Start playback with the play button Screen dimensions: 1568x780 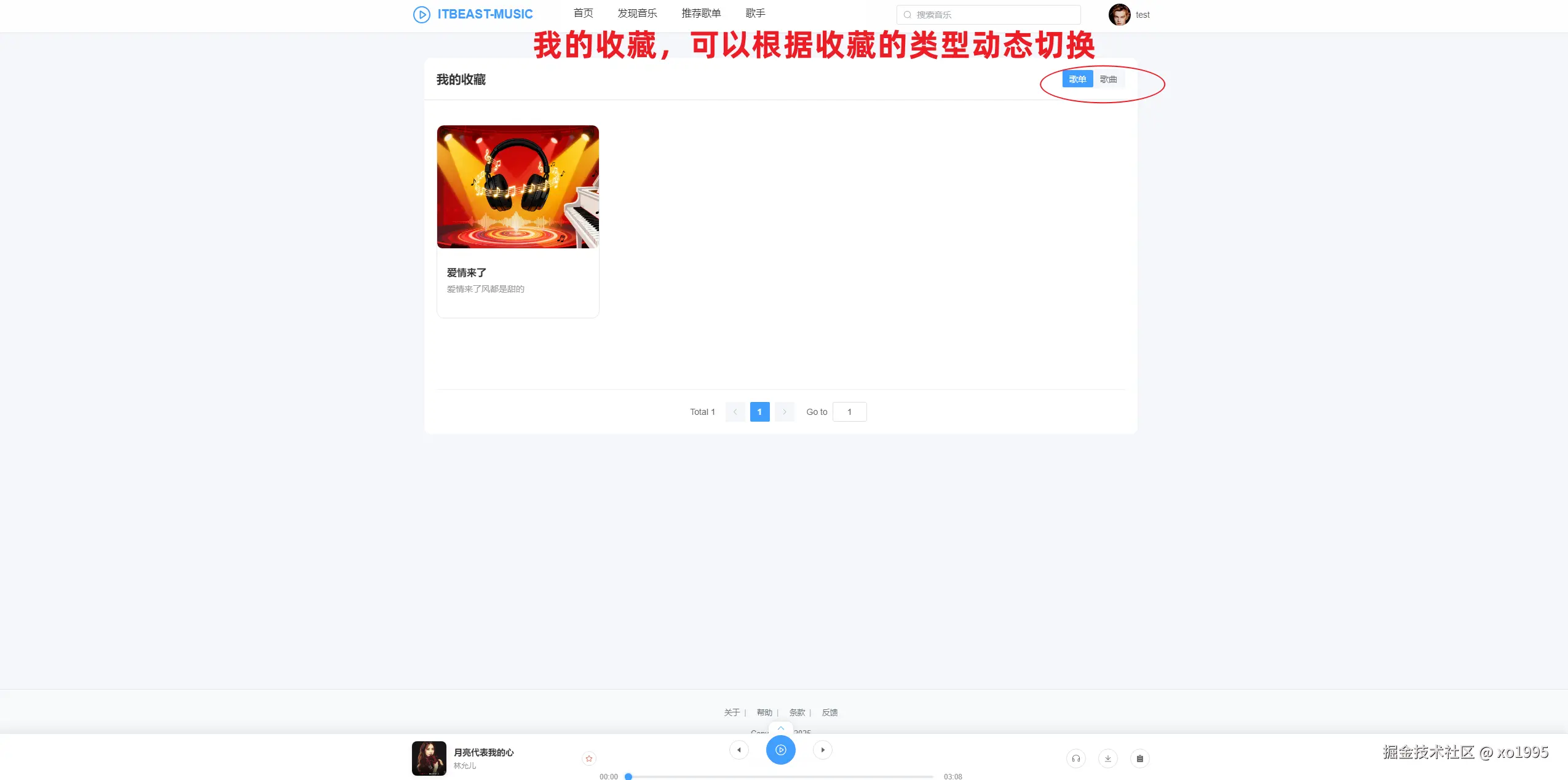click(780, 750)
